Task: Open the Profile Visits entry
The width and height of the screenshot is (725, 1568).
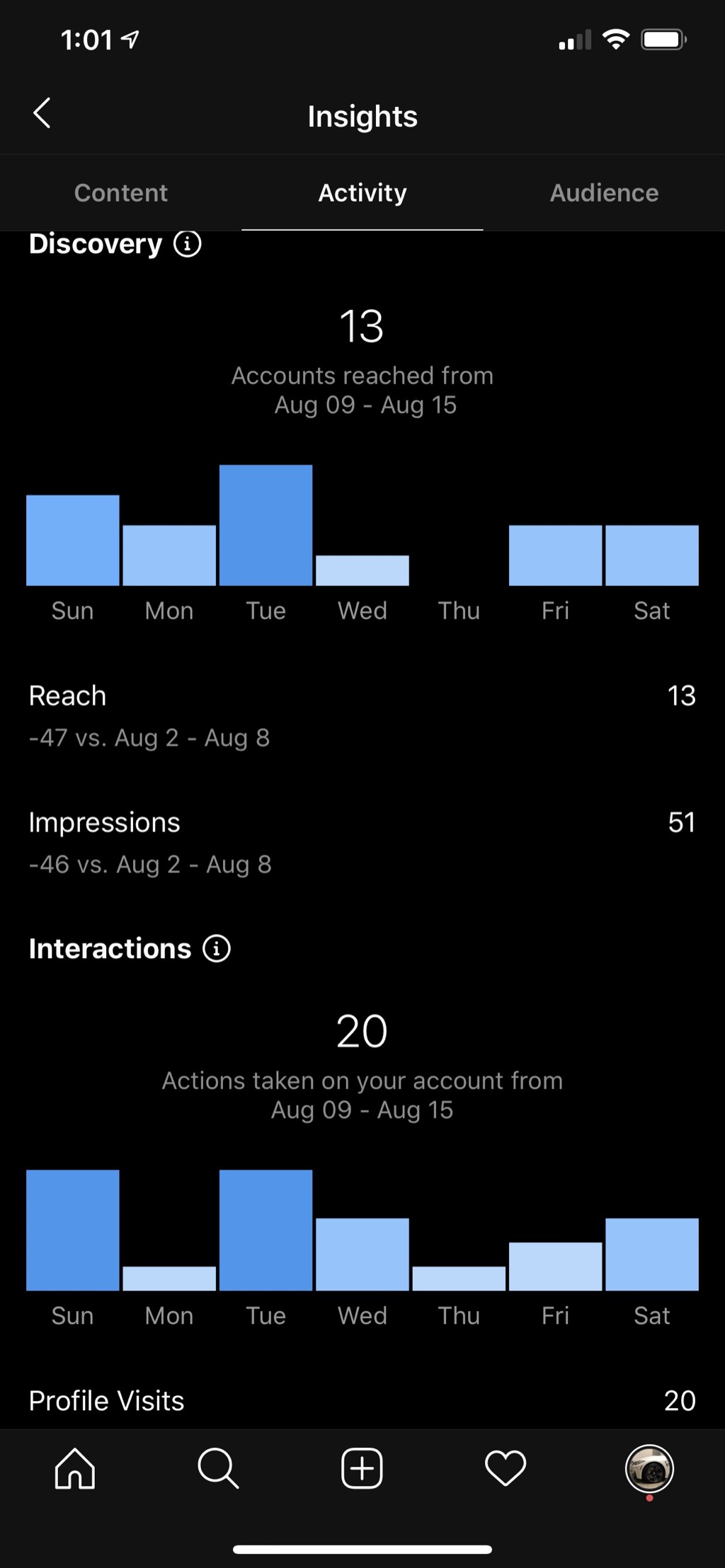Action: tap(362, 1400)
